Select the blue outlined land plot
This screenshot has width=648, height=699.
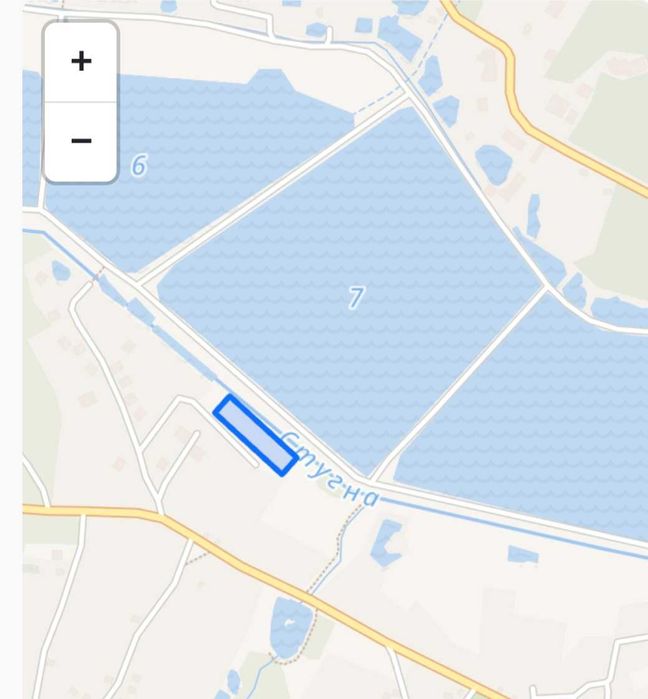[x=254, y=435]
